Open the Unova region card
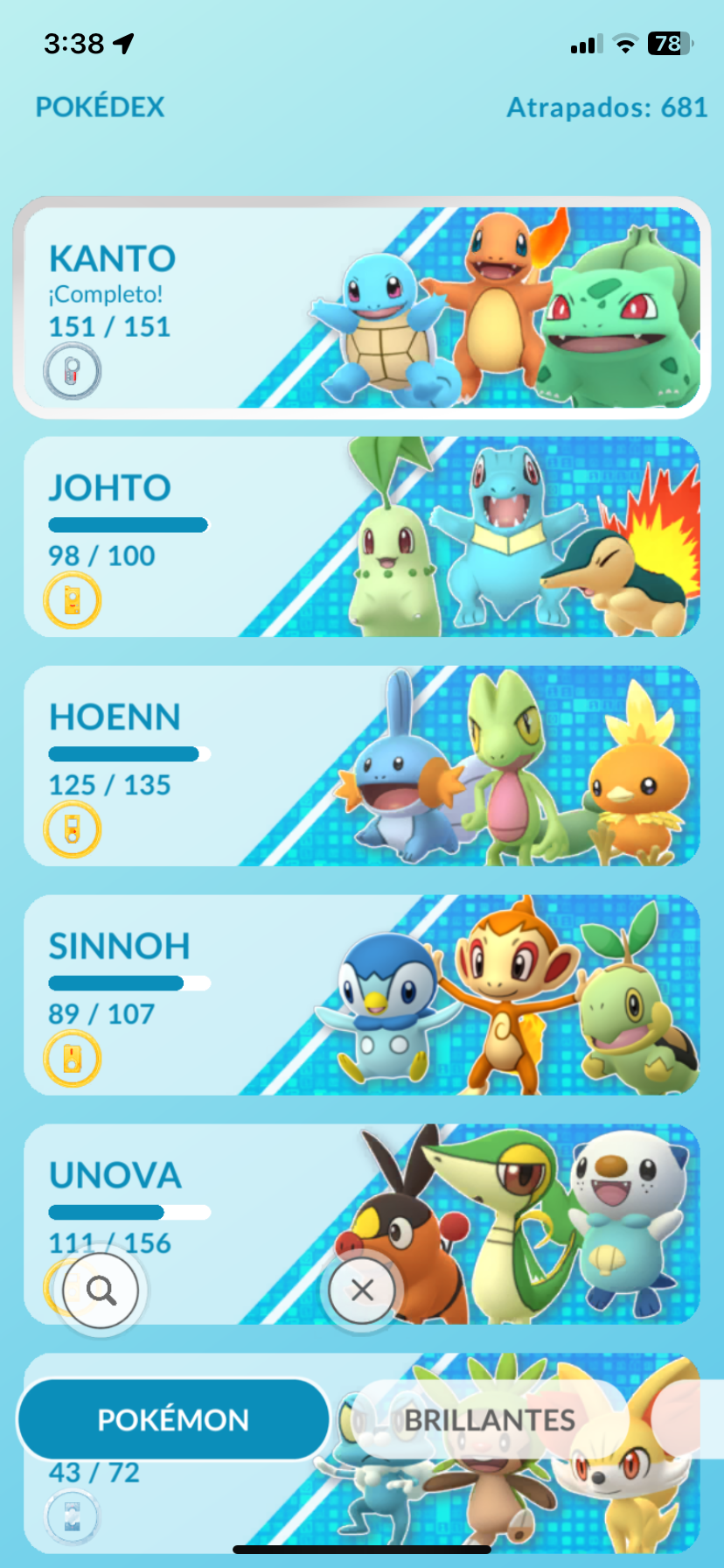The height and width of the screenshot is (1568, 724). [362, 1224]
